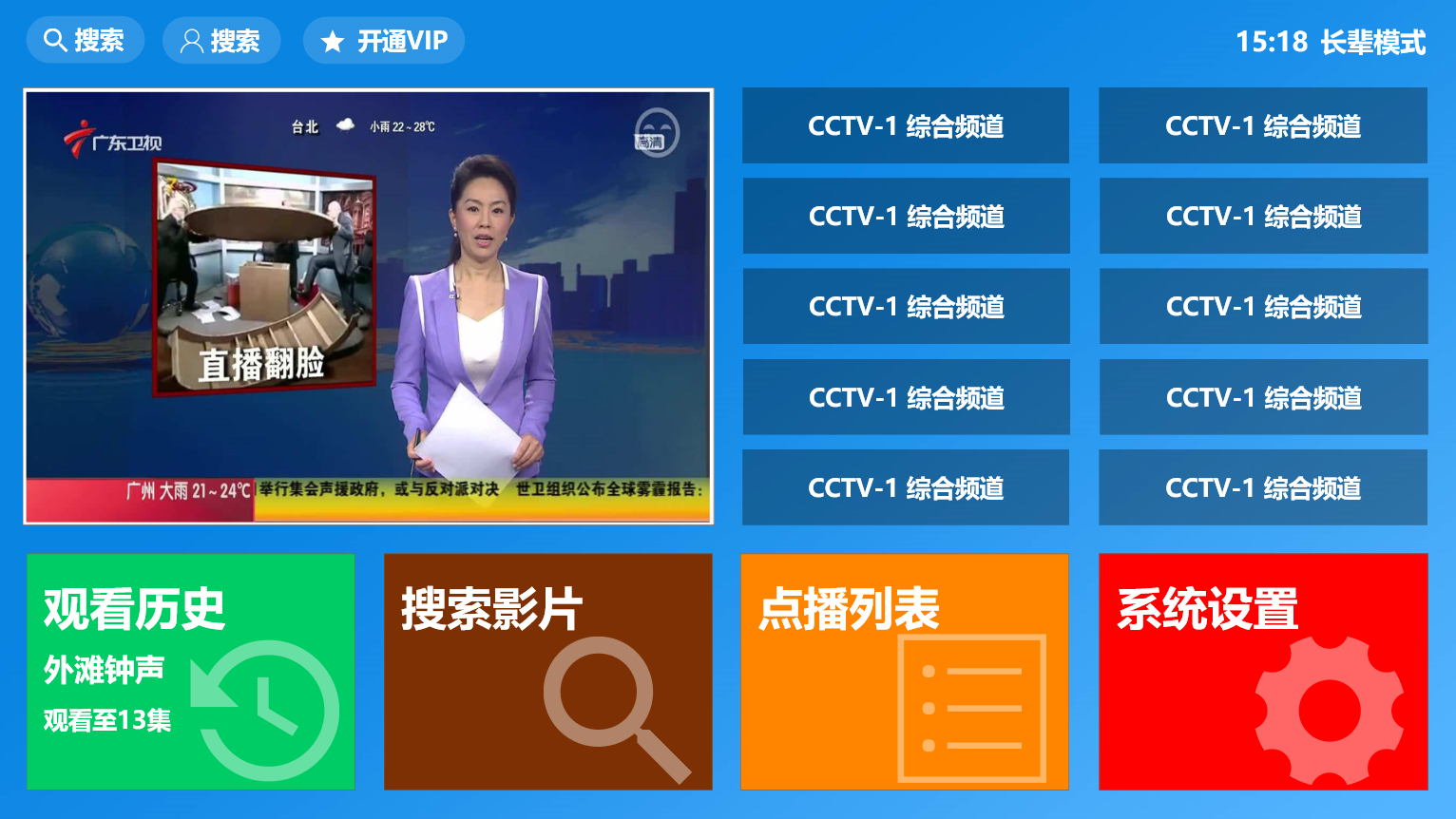The height and width of the screenshot is (819, 1456).
Task: Open the 点播列表 tile
Action: (904, 671)
